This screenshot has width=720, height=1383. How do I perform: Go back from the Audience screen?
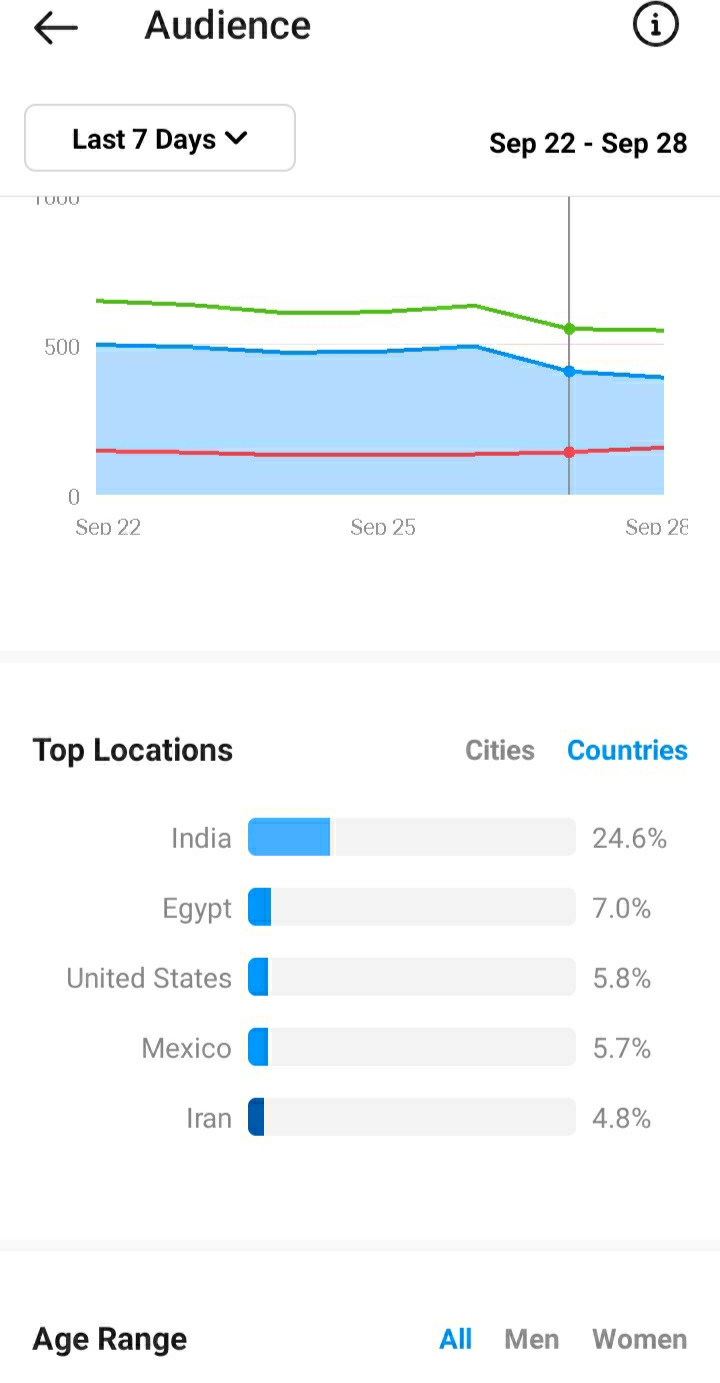pyautogui.click(x=55, y=27)
